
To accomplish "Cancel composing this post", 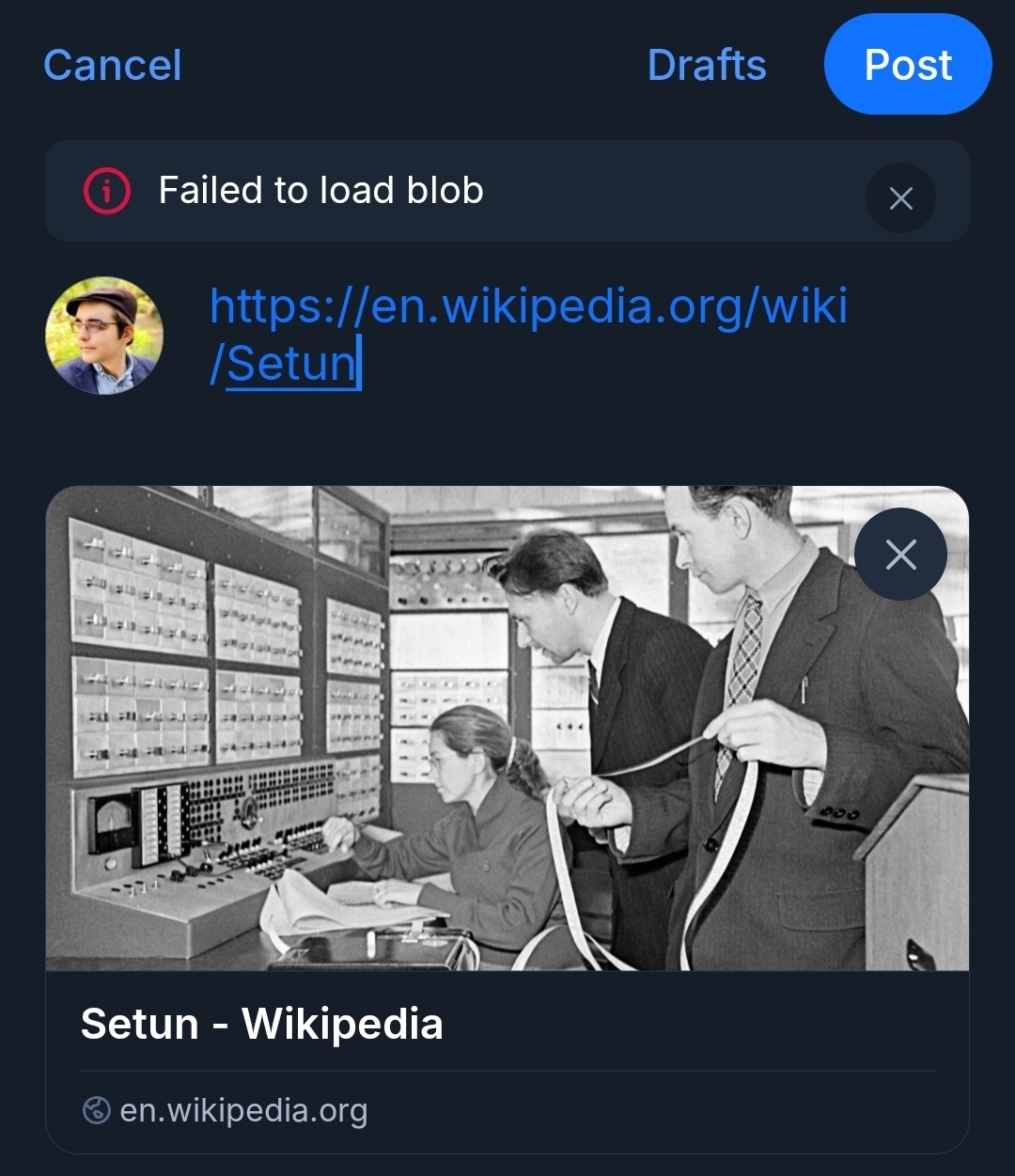I will (x=112, y=66).
